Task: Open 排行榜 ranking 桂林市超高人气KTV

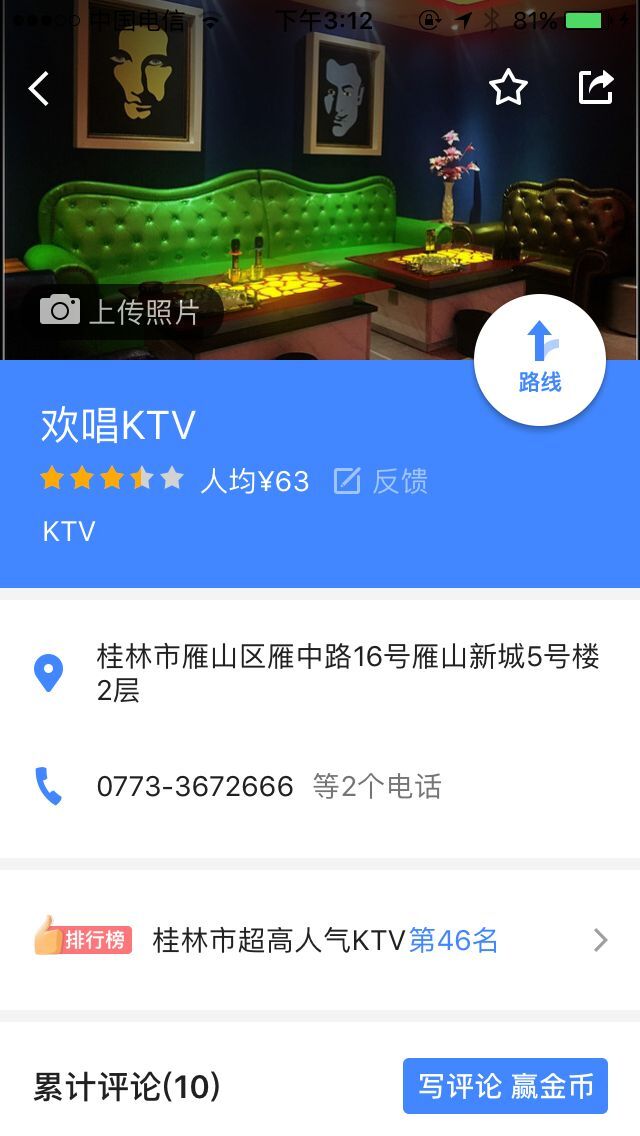Action: [x=320, y=940]
